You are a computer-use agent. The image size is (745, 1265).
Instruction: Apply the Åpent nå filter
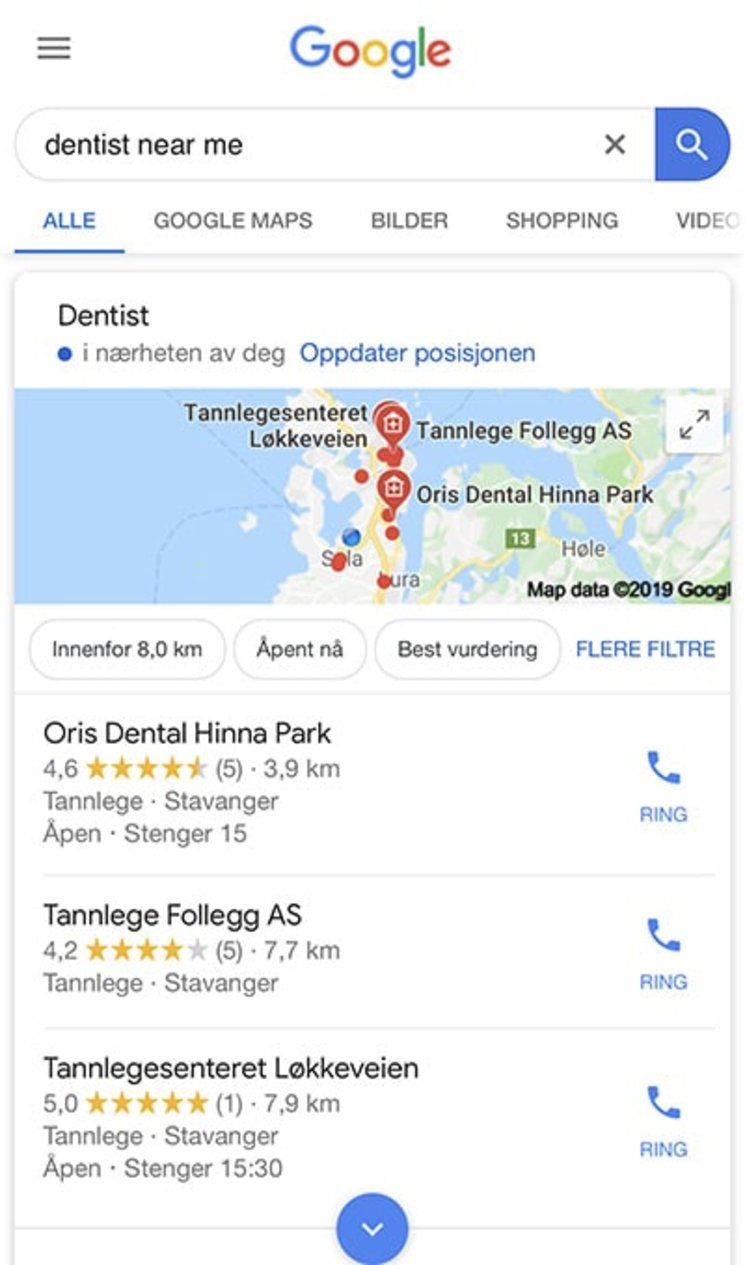click(299, 649)
